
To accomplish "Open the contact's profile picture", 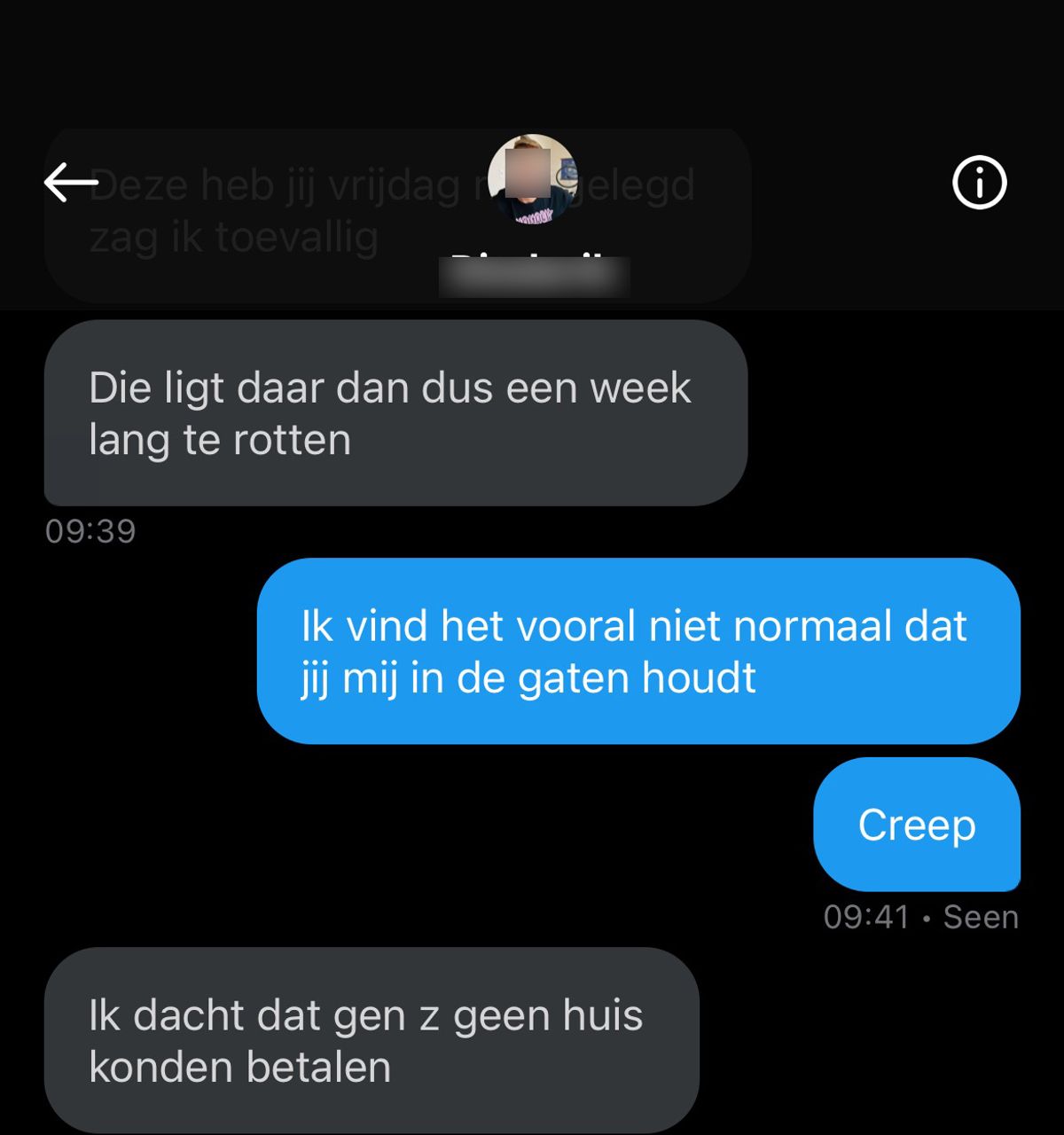I will click(532, 178).
